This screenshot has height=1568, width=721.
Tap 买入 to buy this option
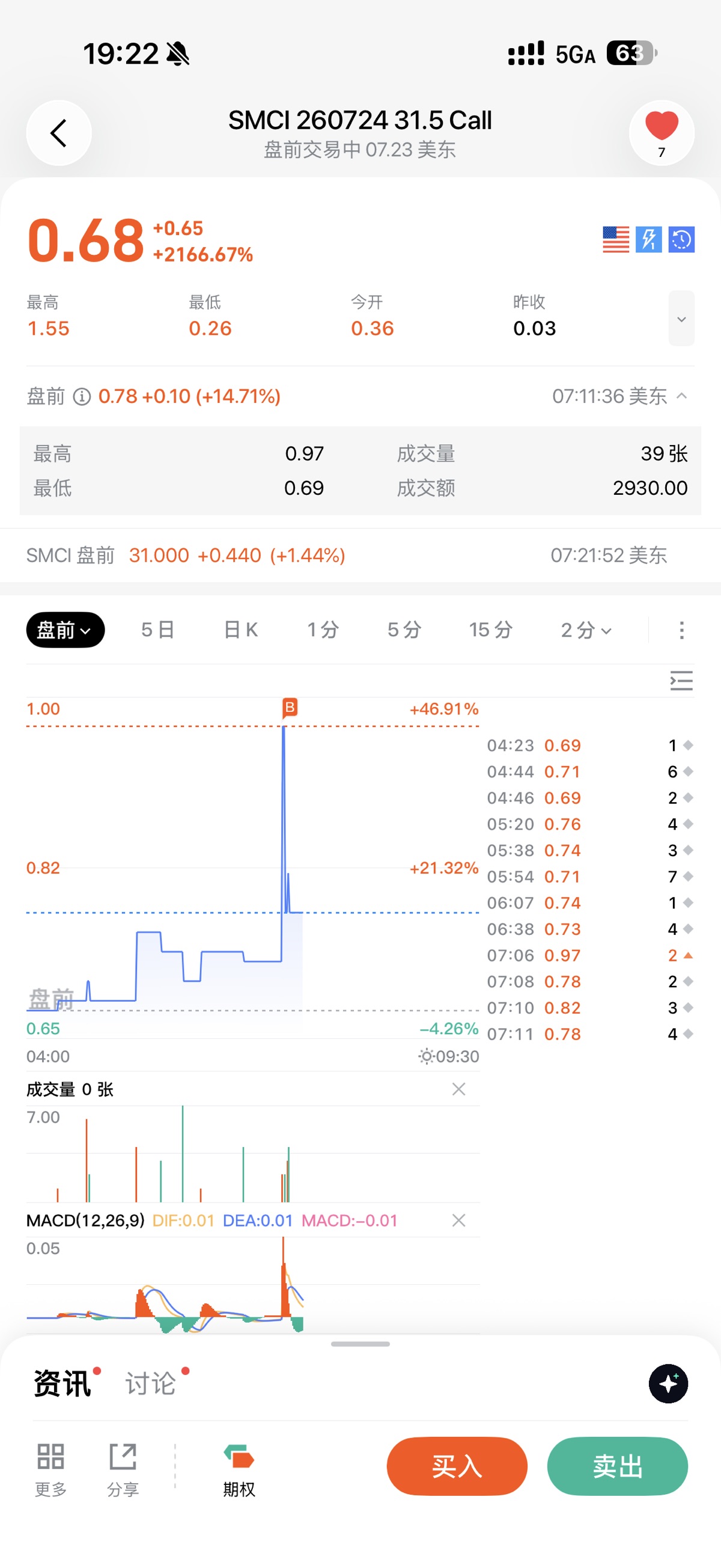click(457, 1466)
